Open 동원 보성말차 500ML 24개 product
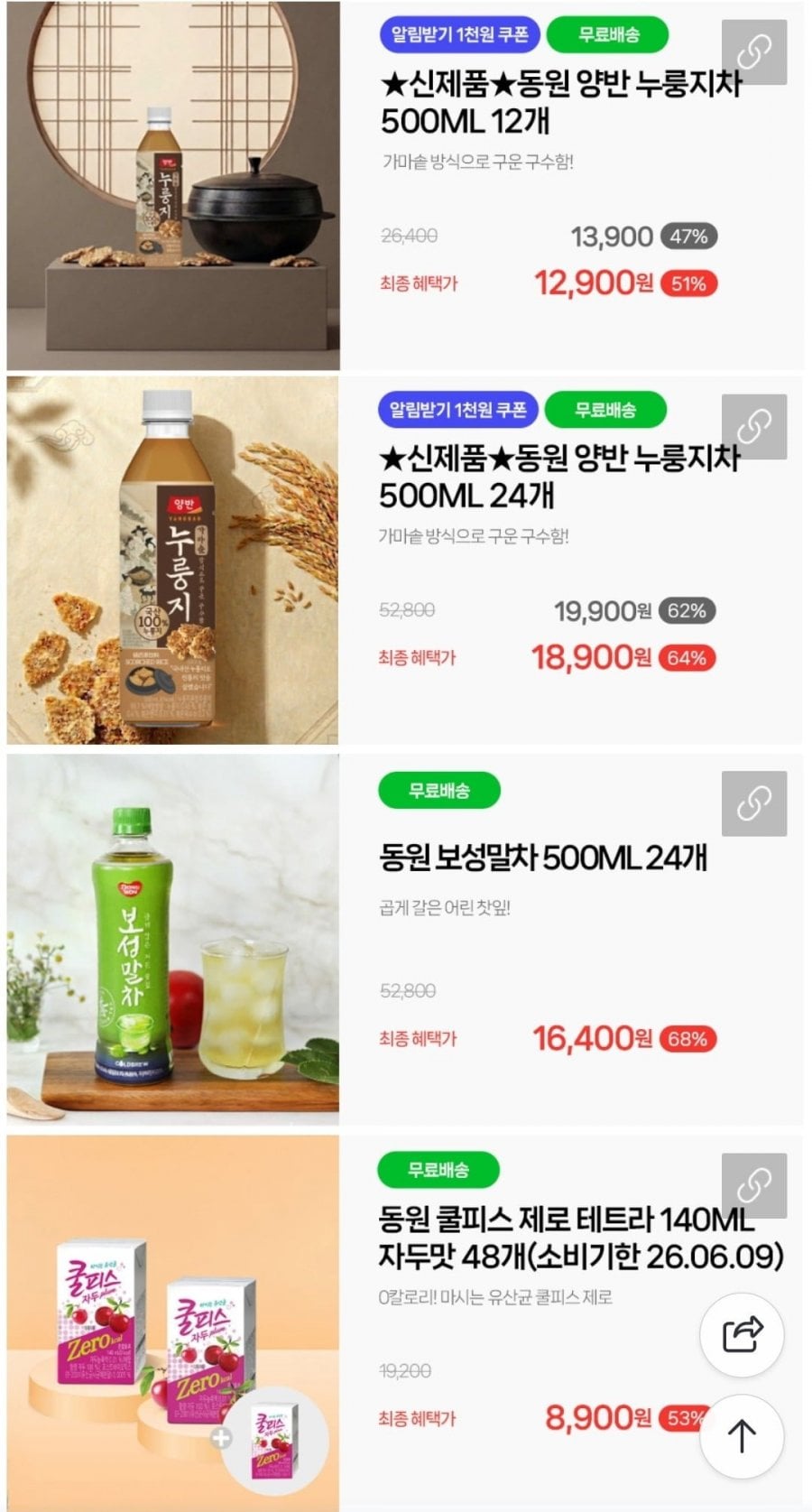 coord(543,858)
